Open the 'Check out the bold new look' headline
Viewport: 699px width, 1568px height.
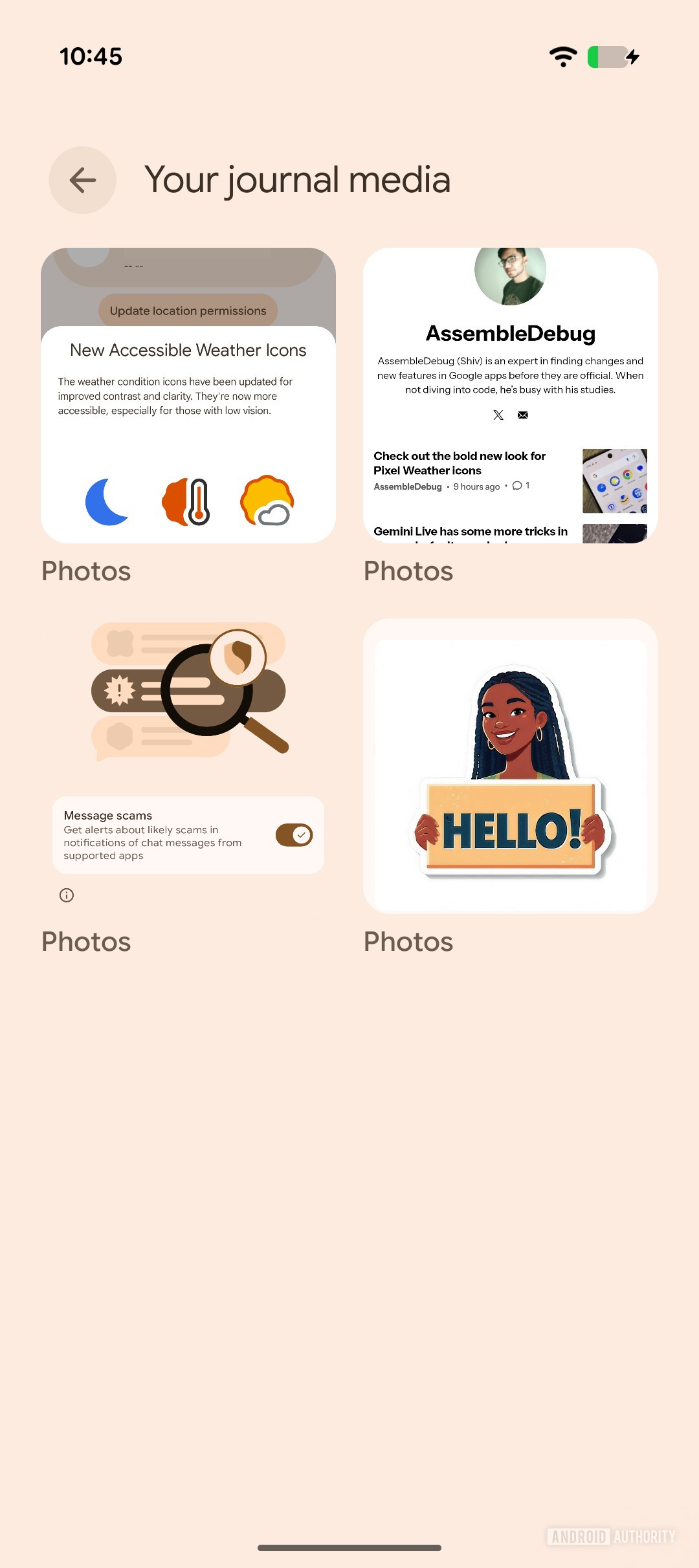(460, 463)
